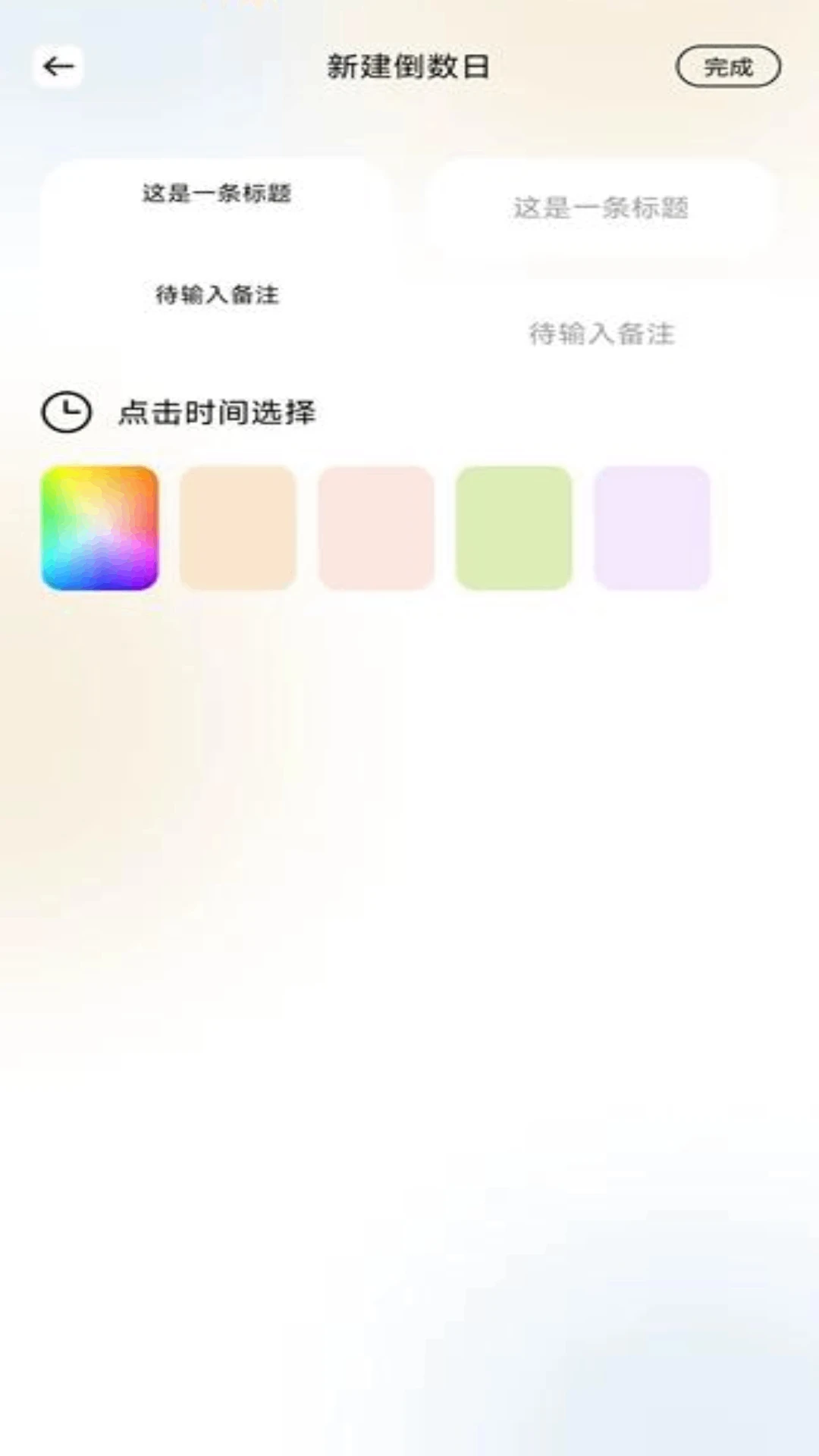Go back using the top arrow

coord(58,67)
